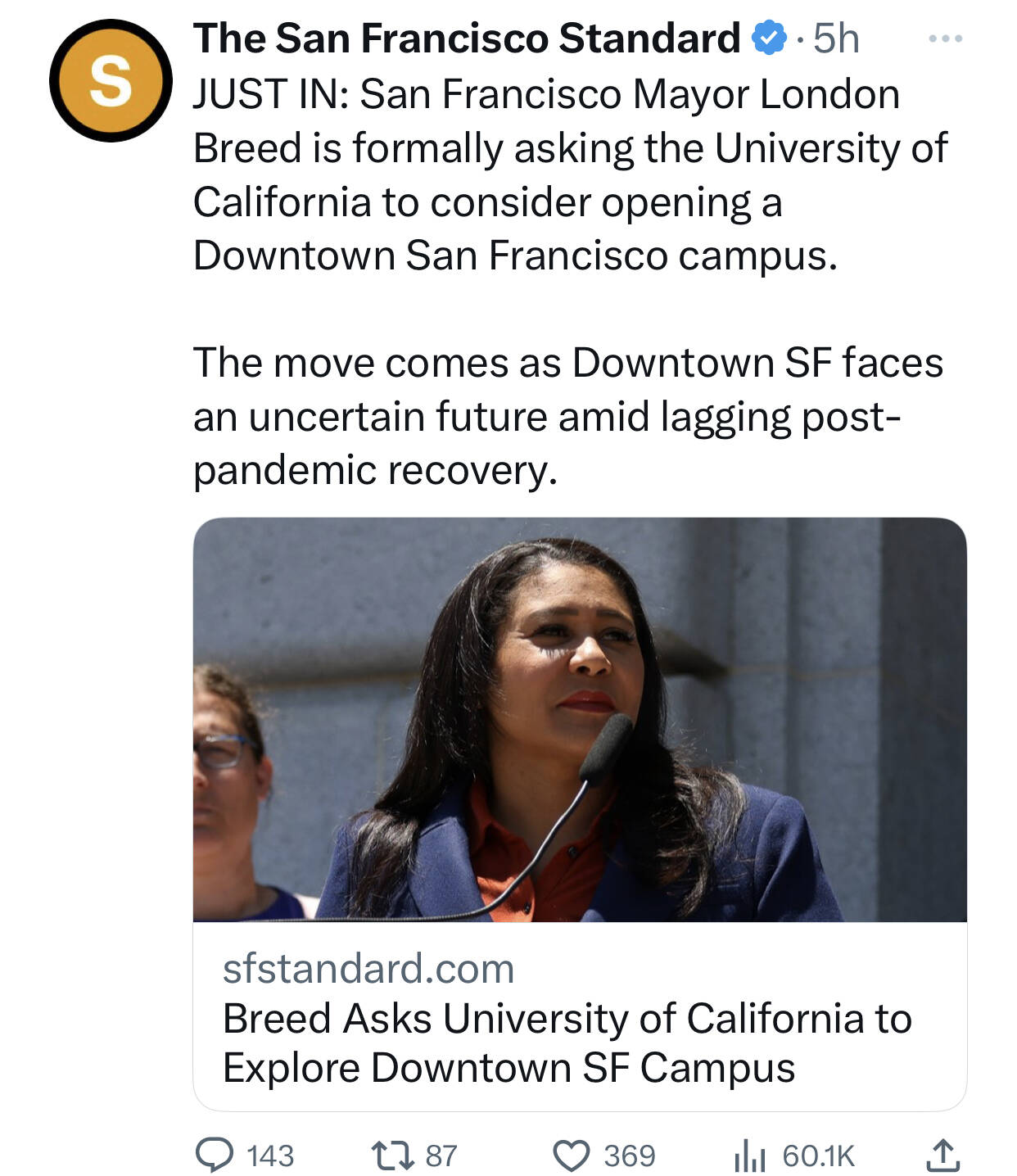The height and width of the screenshot is (1176, 1017).
Task: Reply to the San Francisco Standard tweet
Action: [215, 1155]
